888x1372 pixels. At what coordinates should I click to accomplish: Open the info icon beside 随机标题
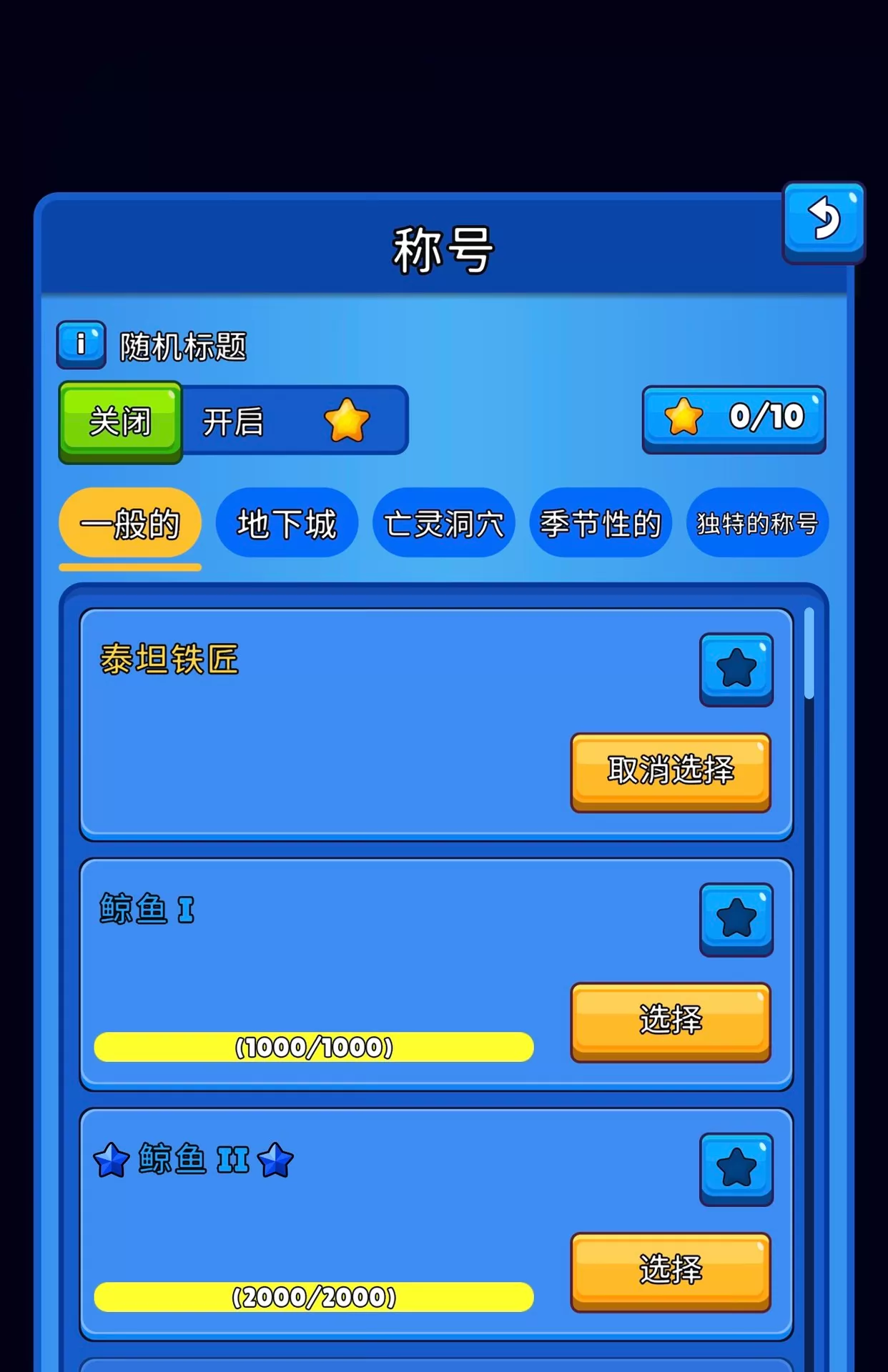pos(82,344)
